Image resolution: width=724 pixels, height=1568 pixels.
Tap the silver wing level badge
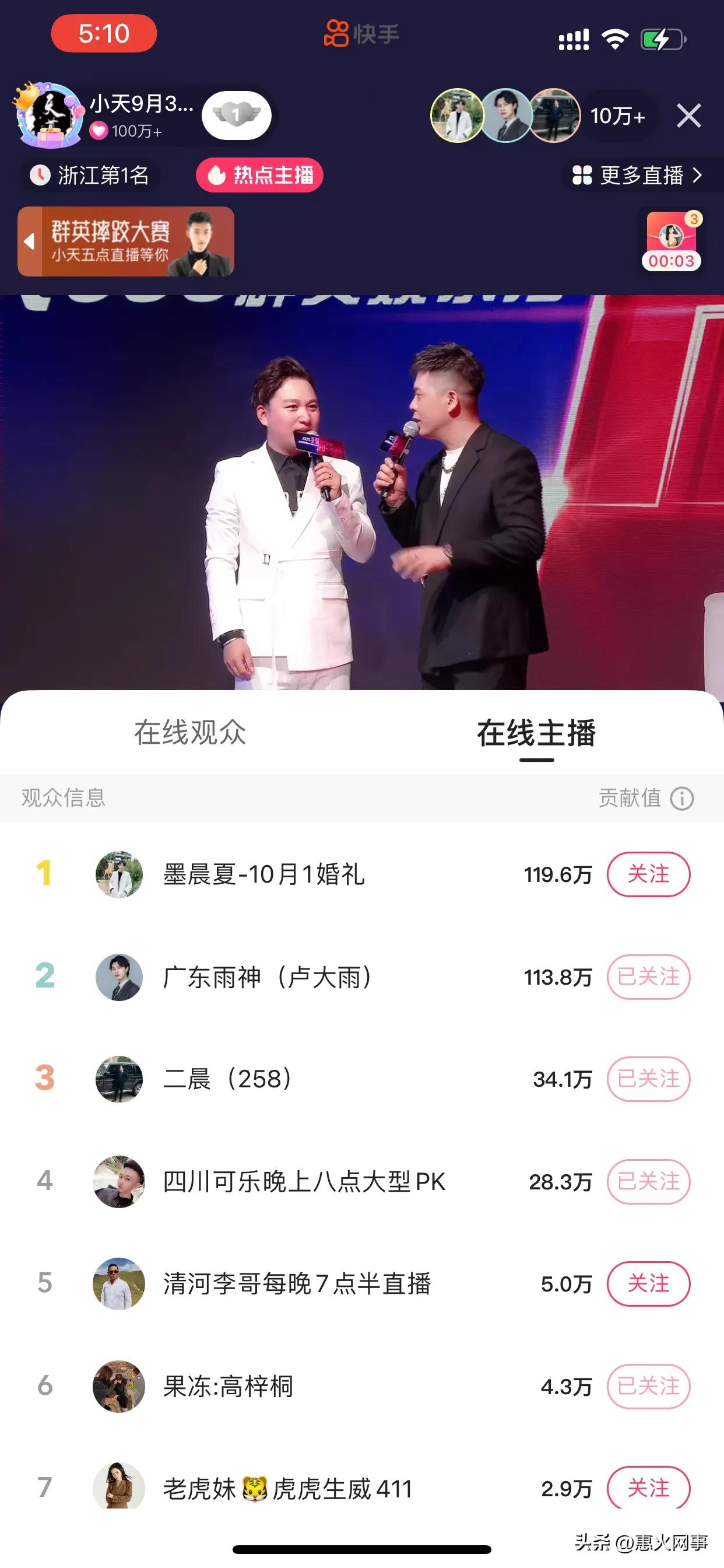(237, 116)
